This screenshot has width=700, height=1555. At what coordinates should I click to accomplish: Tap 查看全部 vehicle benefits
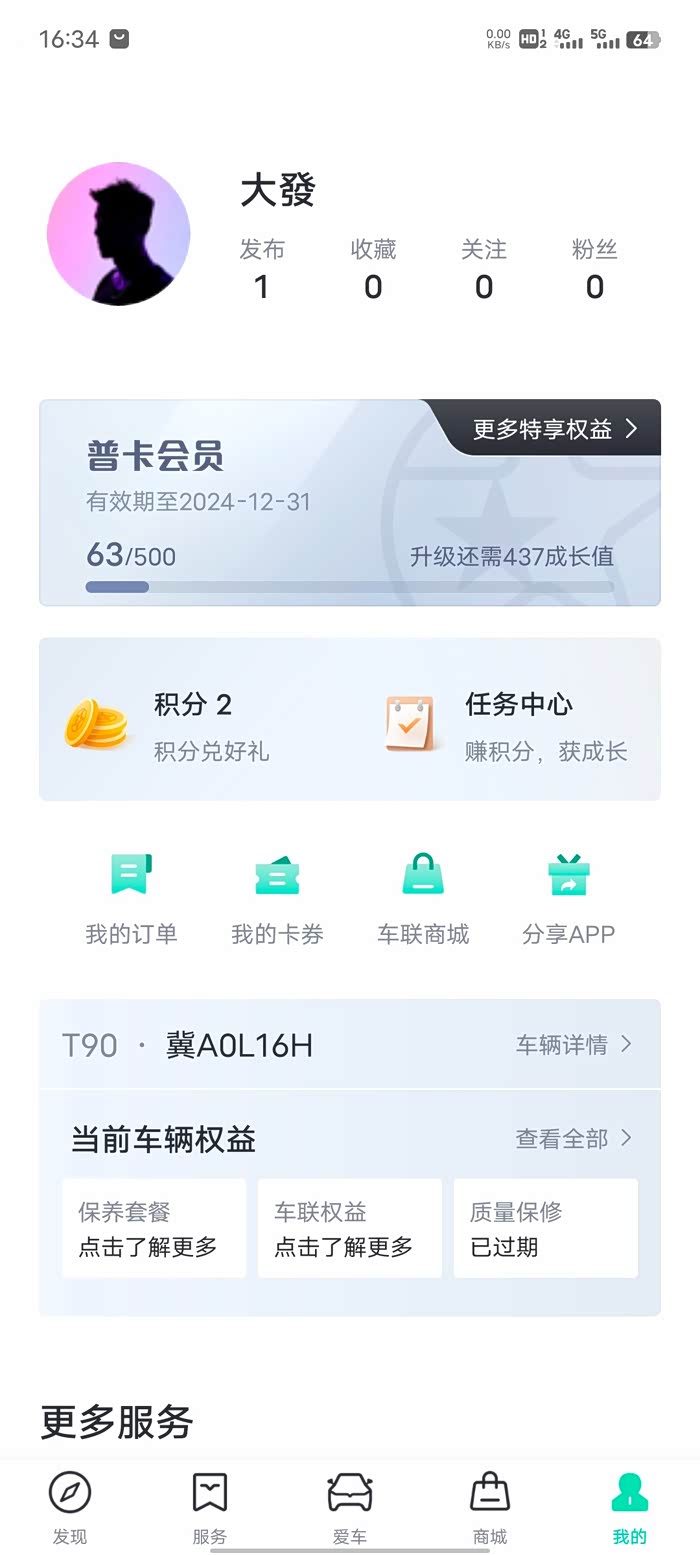(574, 1138)
